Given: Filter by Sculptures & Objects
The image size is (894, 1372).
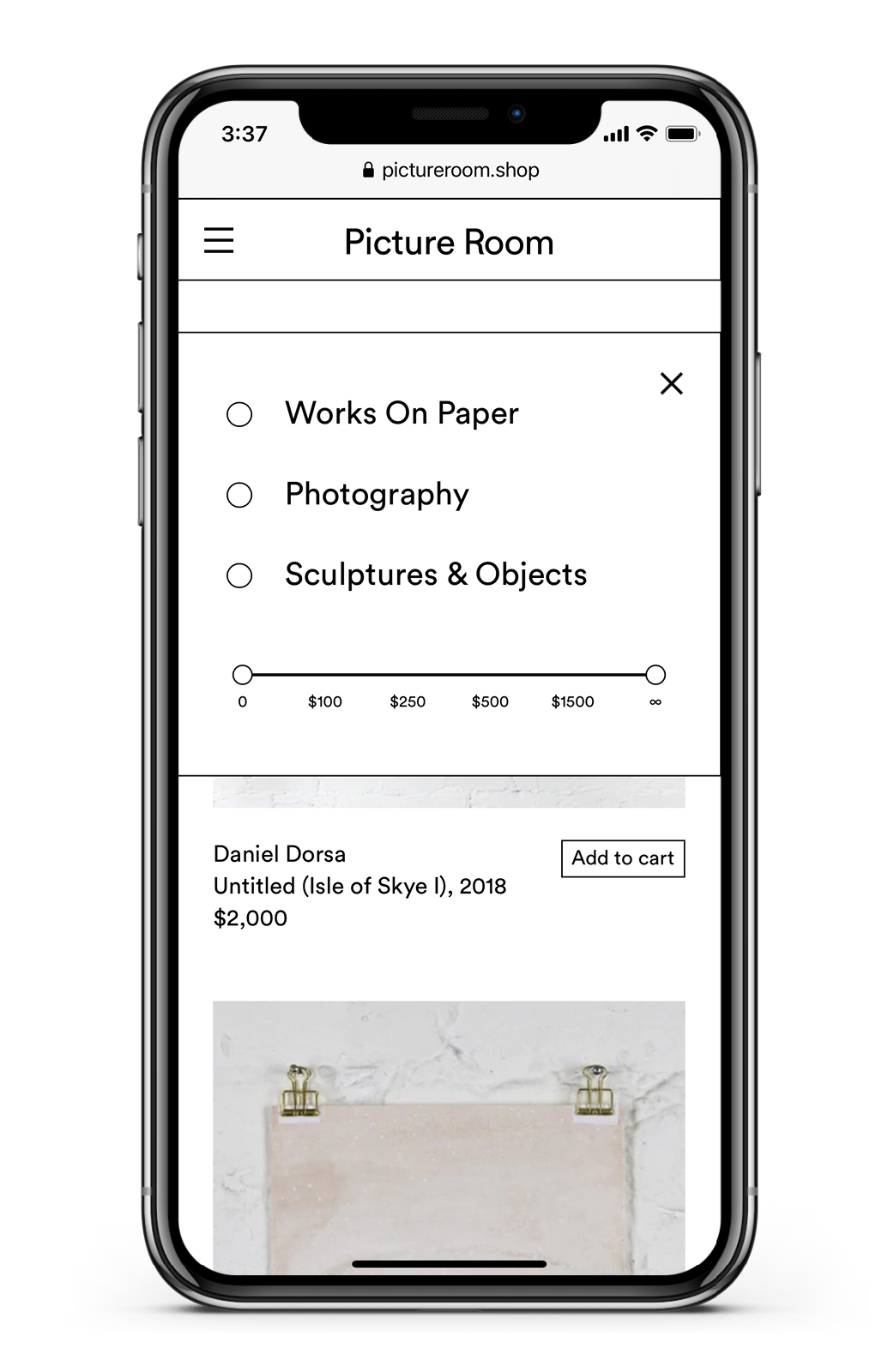Looking at the screenshot, I should pos(239,575).
